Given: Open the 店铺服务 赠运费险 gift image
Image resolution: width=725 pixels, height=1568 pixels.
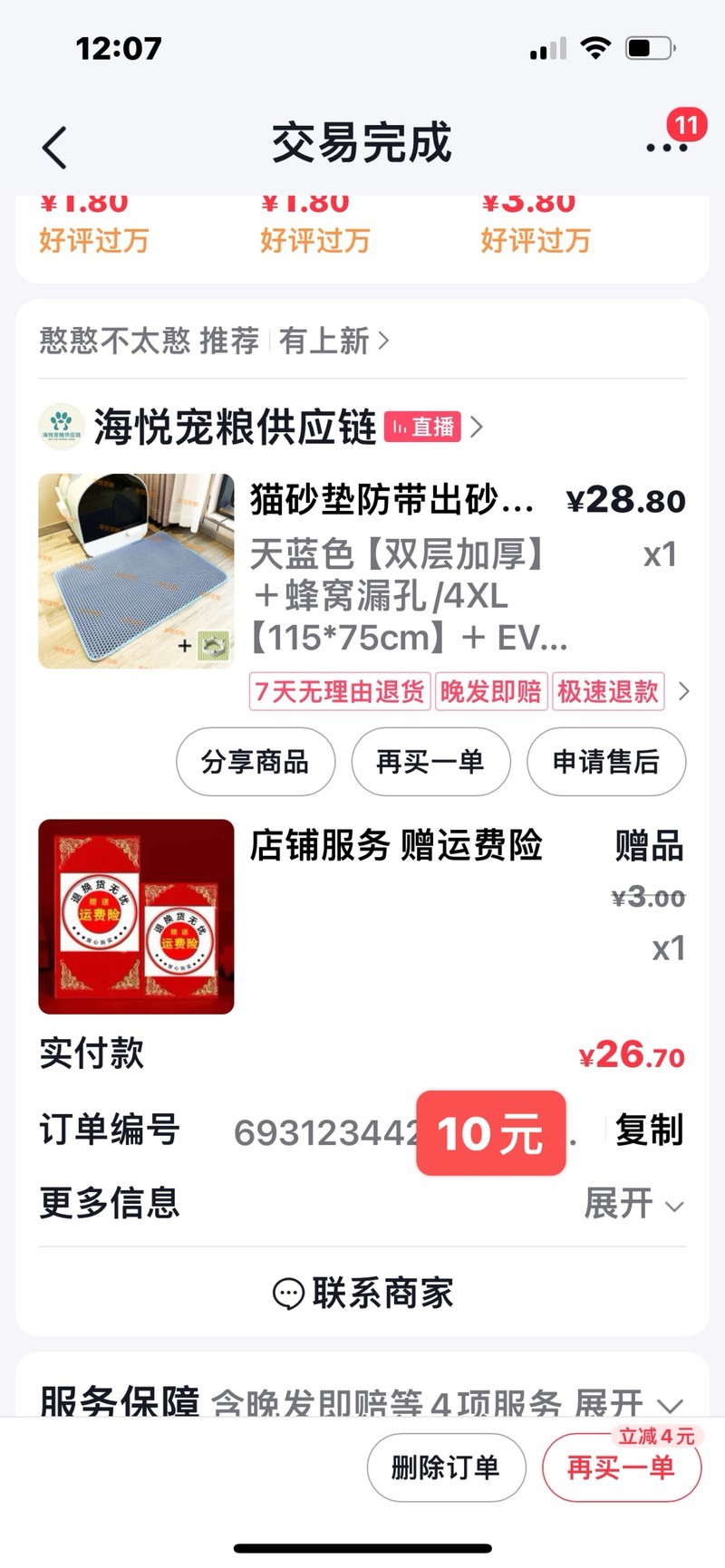Looking at the screenshot, I should coord(136,917).
